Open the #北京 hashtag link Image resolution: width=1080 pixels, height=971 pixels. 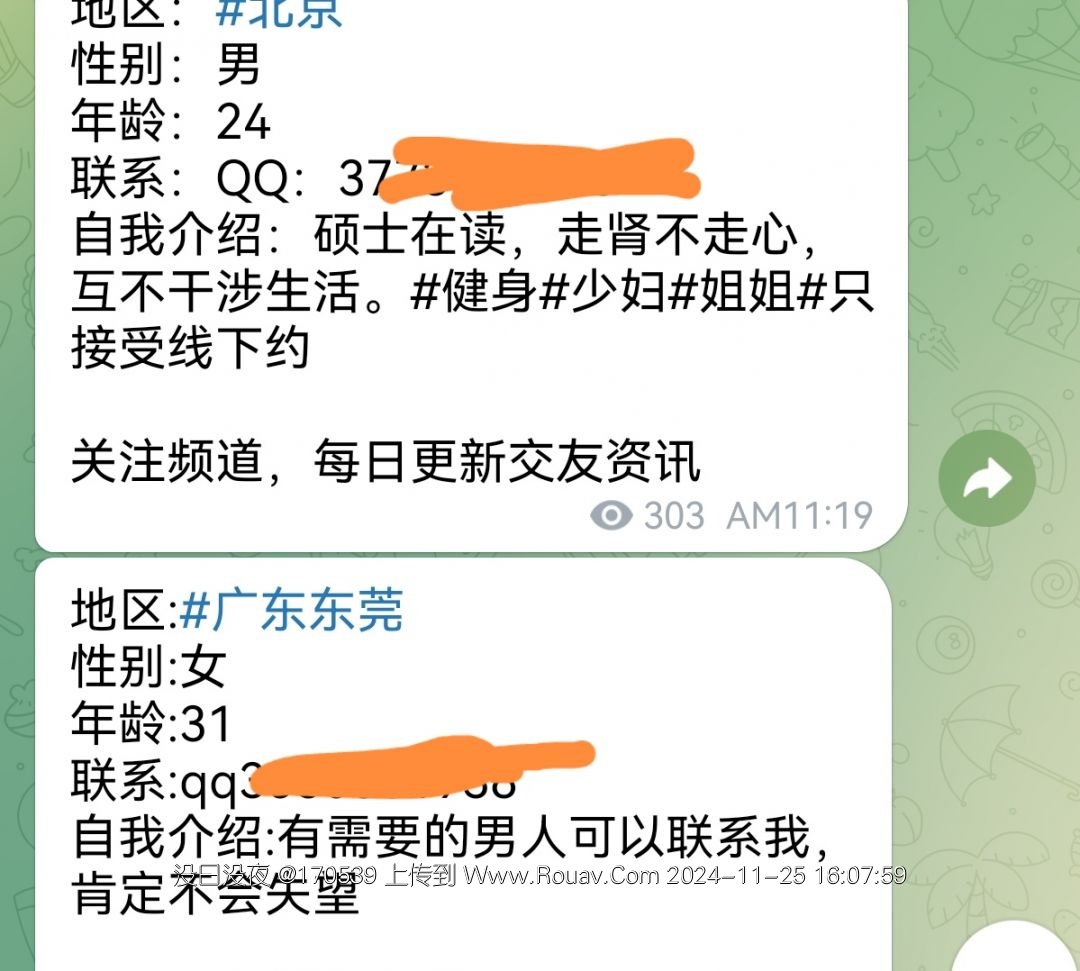click(280, 12)
